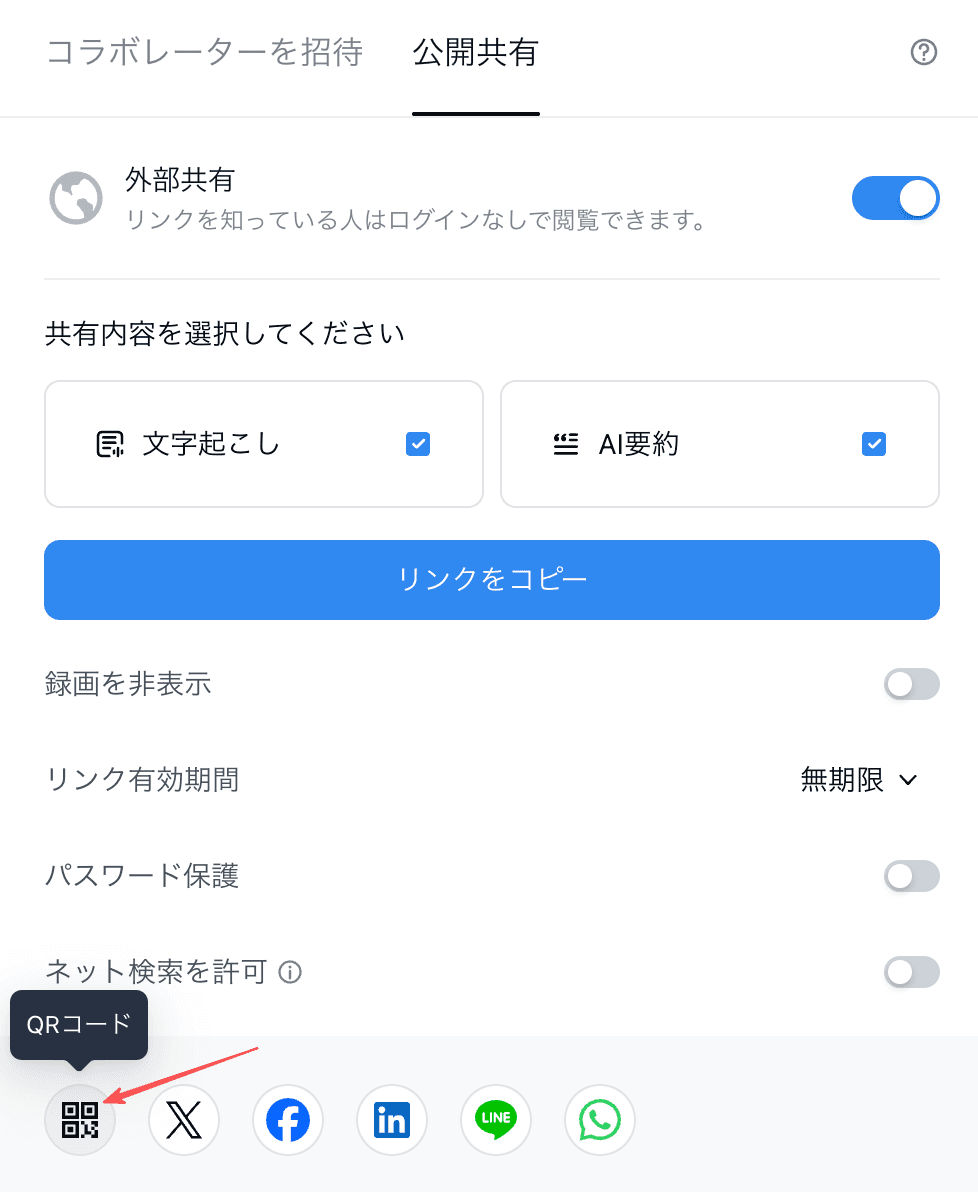Send the link through LINE
The width and height of the screenshot is (978, 1192).
496,1120
